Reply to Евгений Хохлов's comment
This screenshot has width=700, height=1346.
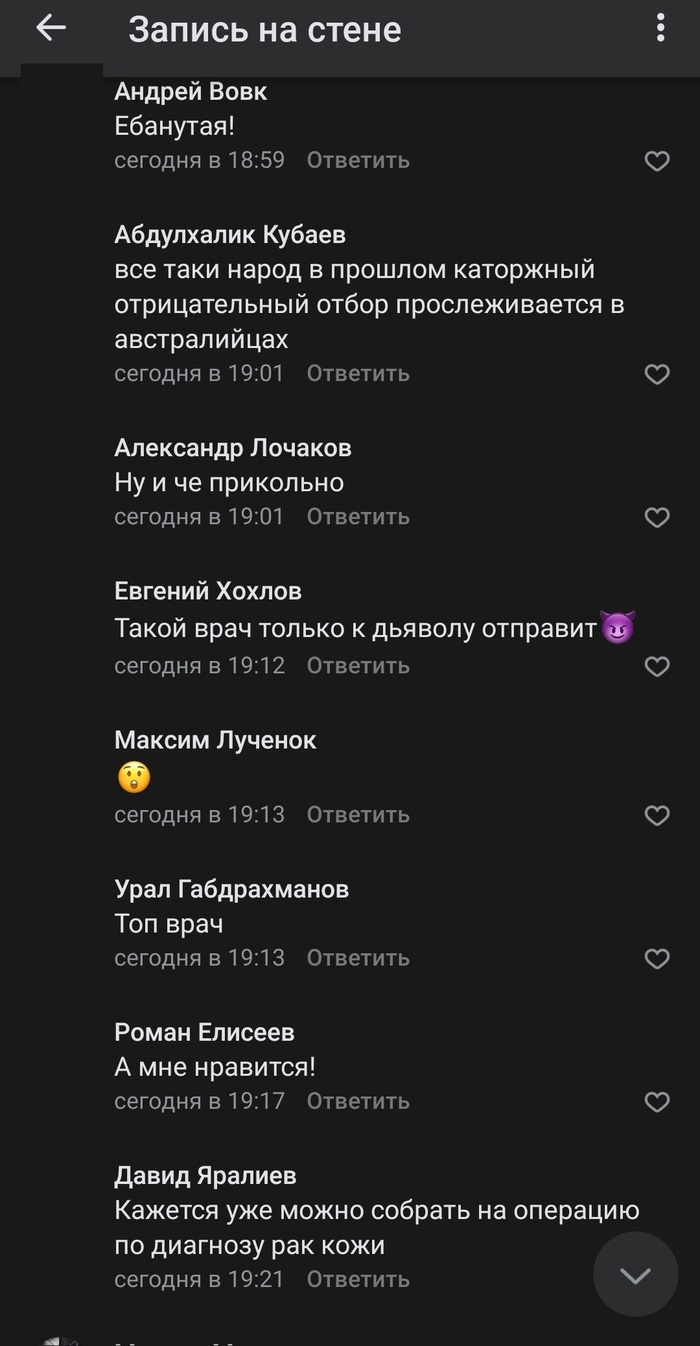[358, 665]
